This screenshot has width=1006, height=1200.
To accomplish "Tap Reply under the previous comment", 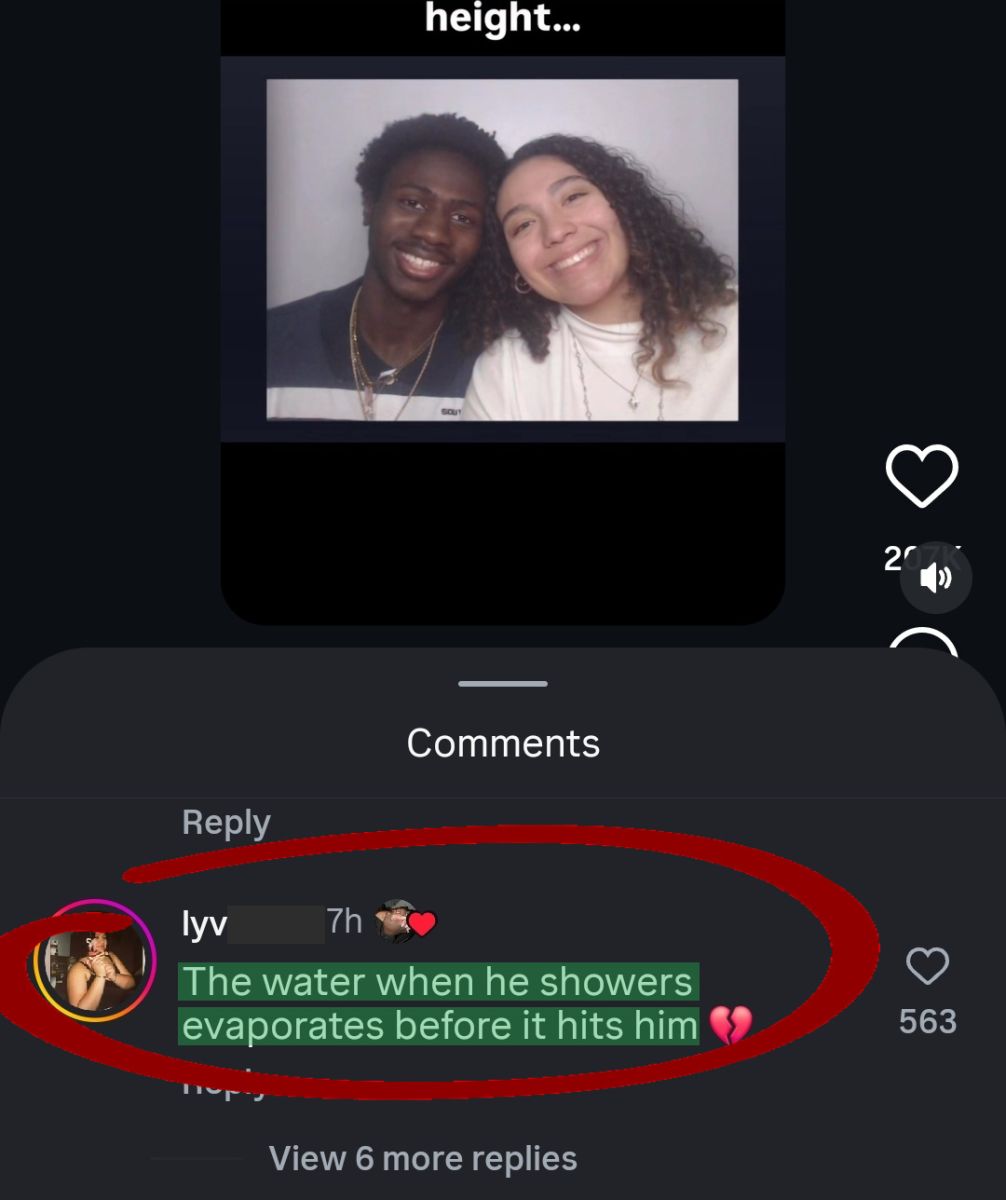I will 226,822.
